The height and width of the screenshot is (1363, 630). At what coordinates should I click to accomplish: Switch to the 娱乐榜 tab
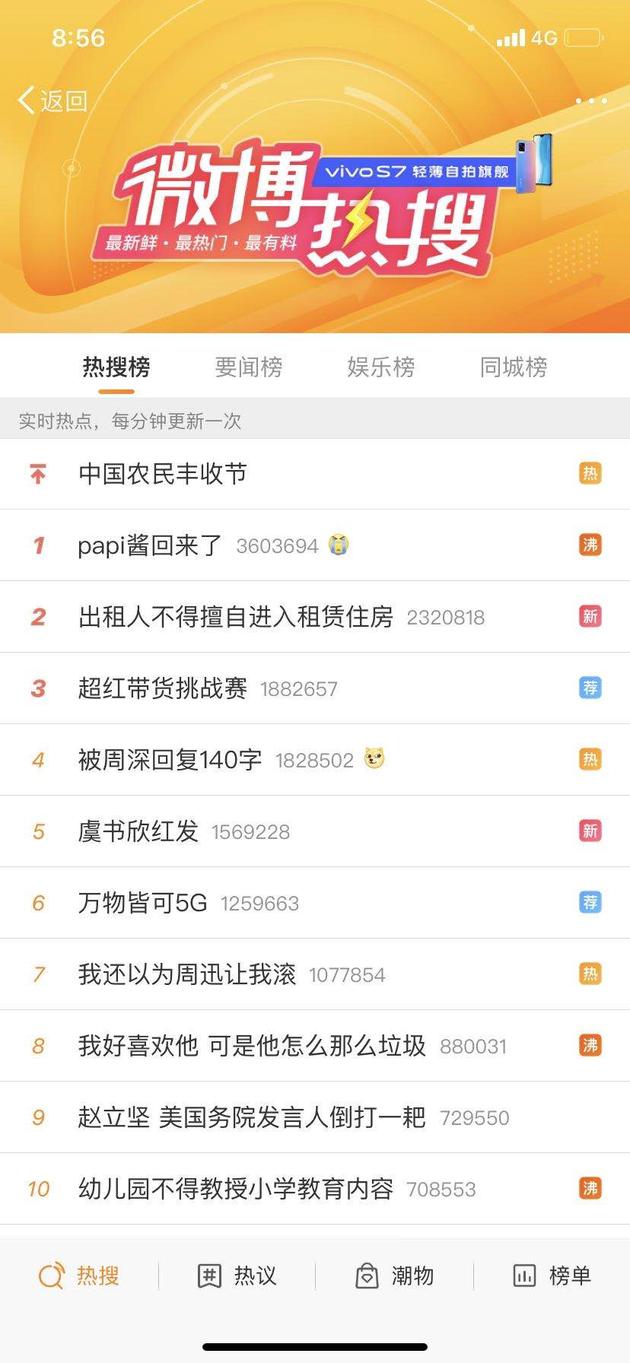(381, 367)
